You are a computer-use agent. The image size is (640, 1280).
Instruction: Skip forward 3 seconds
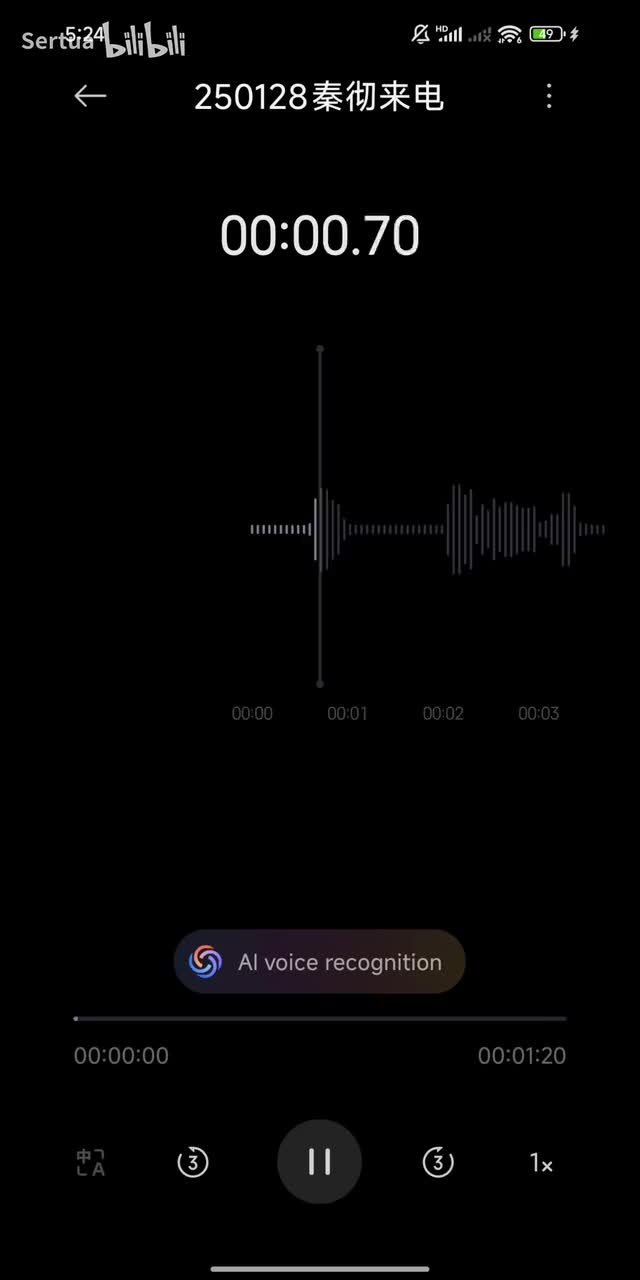pyautogui.click(x=437, y=1162)
